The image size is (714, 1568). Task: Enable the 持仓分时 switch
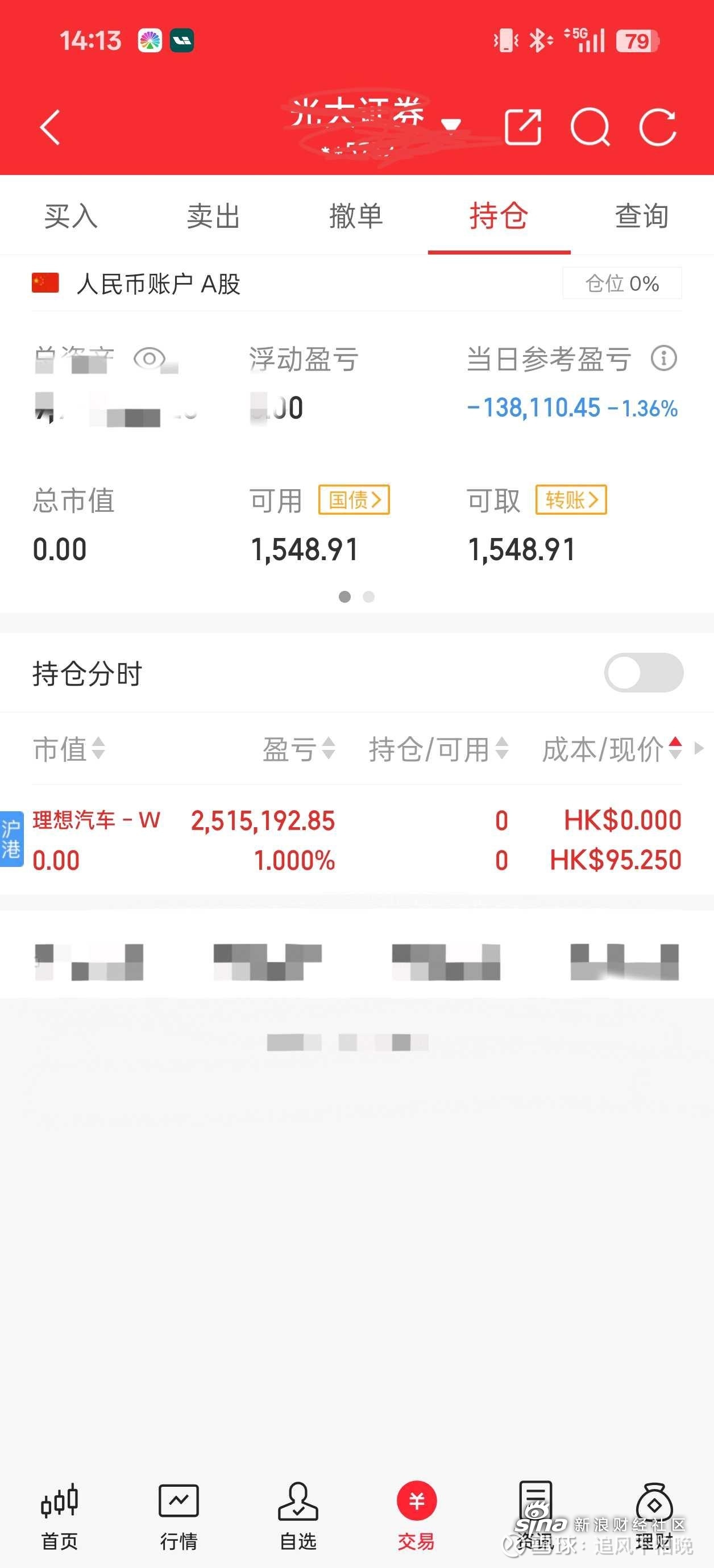(644, 673)
